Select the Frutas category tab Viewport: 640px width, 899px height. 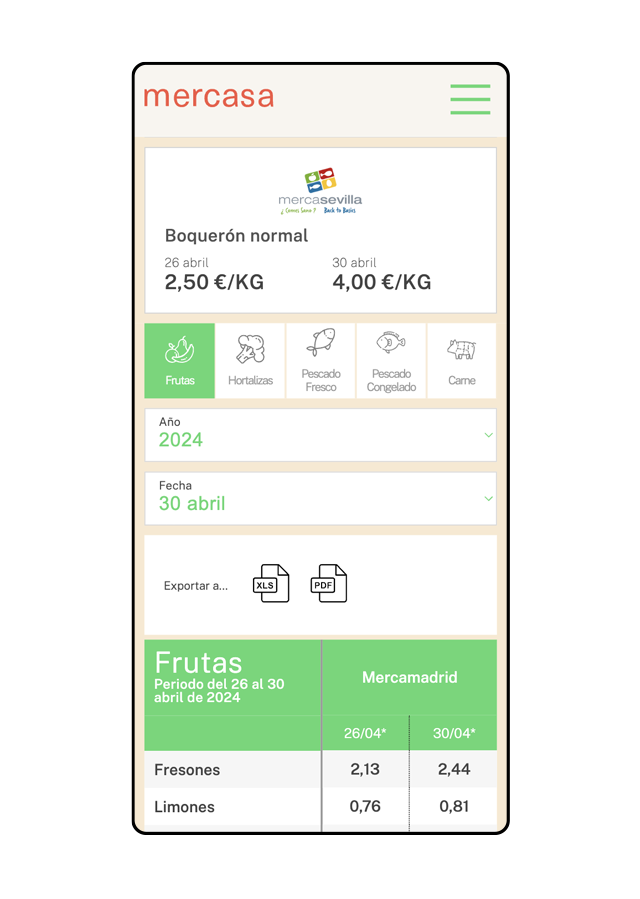point(180,361)
